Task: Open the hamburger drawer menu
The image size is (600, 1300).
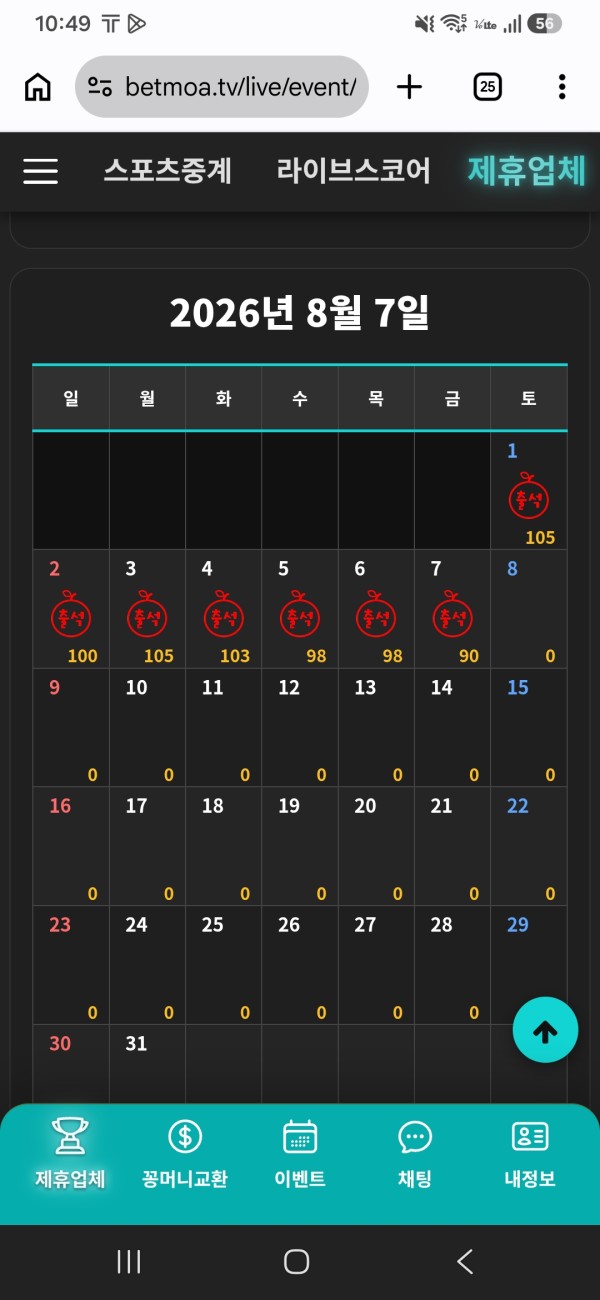Action: point(40,172)
